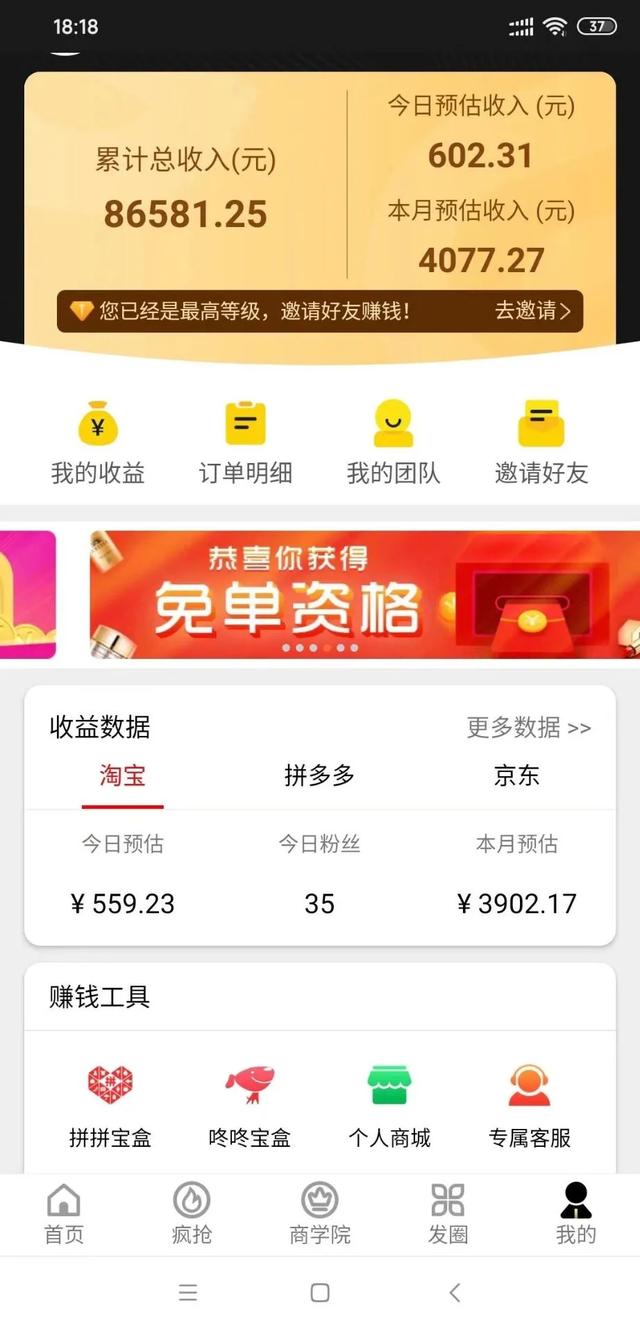The width and height of the screenshot is (640, 1333).
Task: Tap 去邀请 to invite friends
Action: (532, 311)
